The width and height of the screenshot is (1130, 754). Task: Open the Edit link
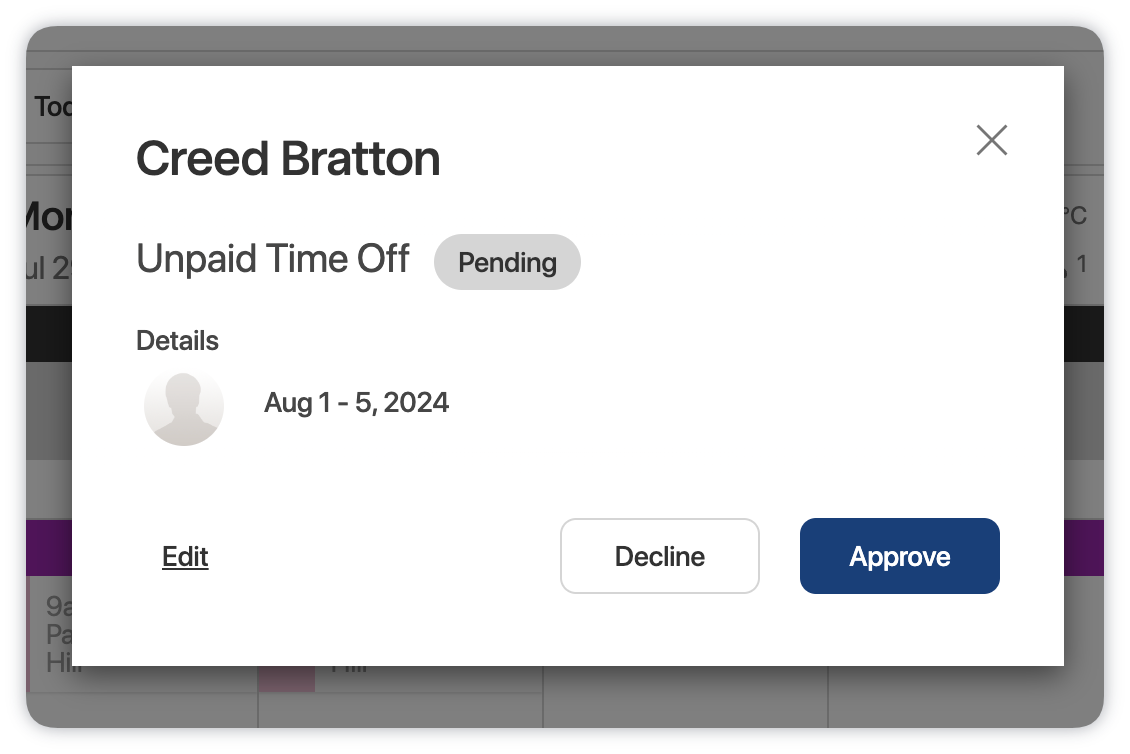coord(185,556)
